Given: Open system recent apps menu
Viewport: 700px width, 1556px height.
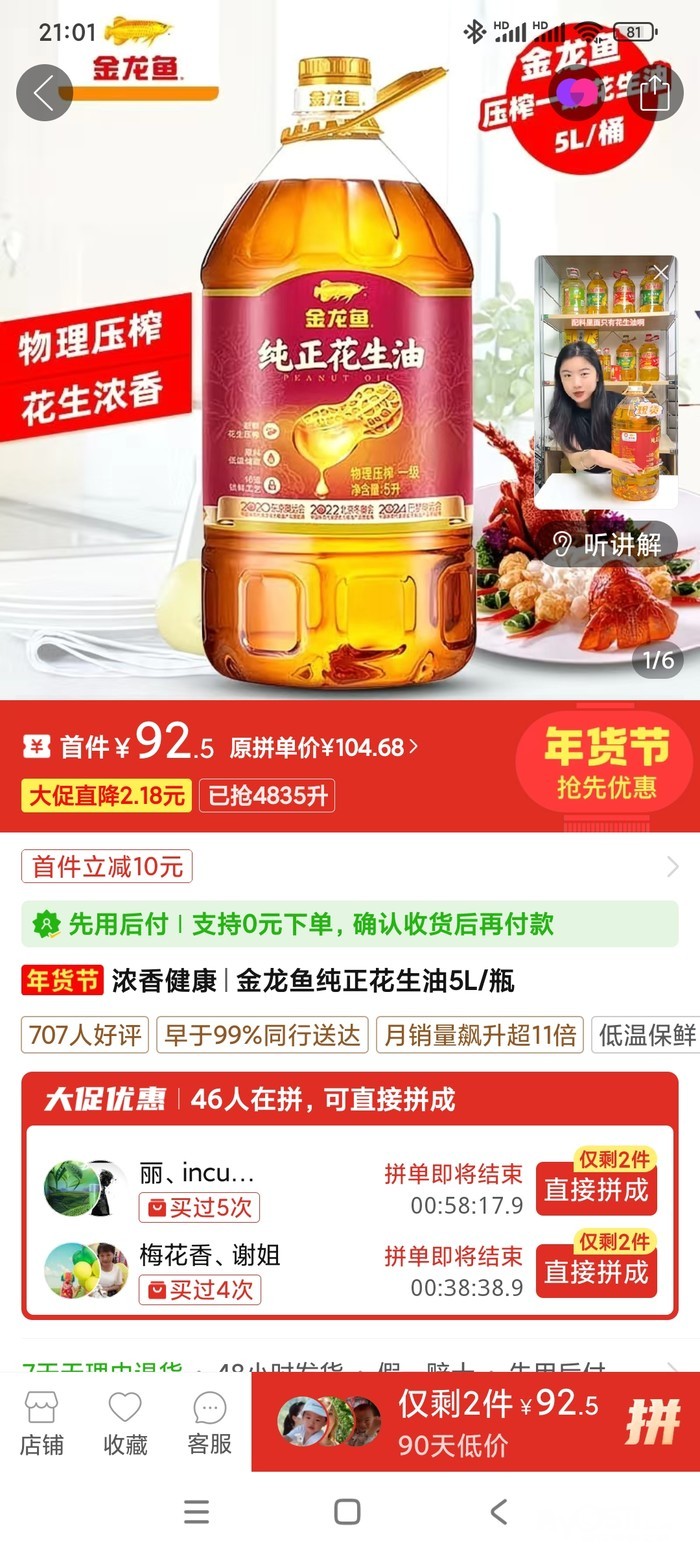Looking at the screenshot, I should pos(197,1511).
